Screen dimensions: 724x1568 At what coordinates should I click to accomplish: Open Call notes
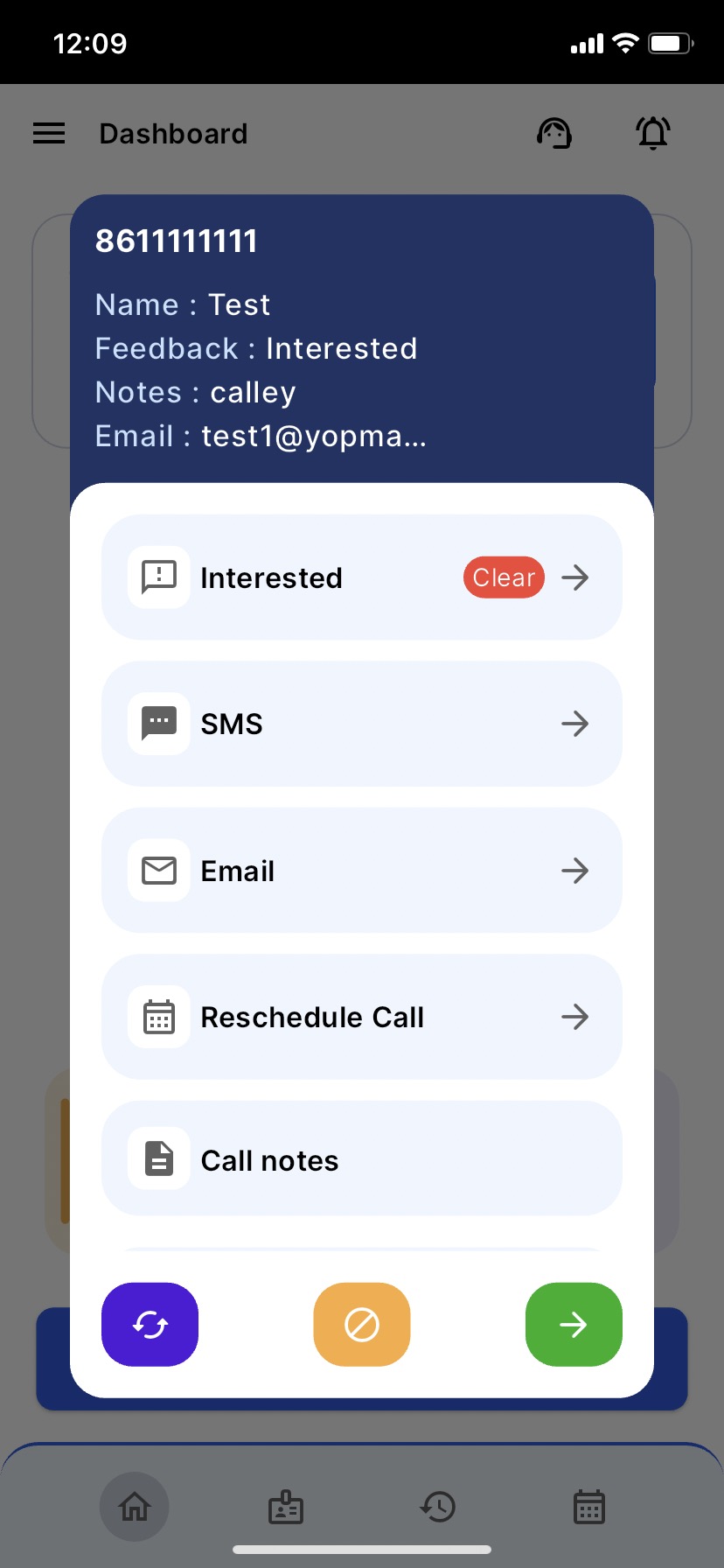(x=362, y=1158)
